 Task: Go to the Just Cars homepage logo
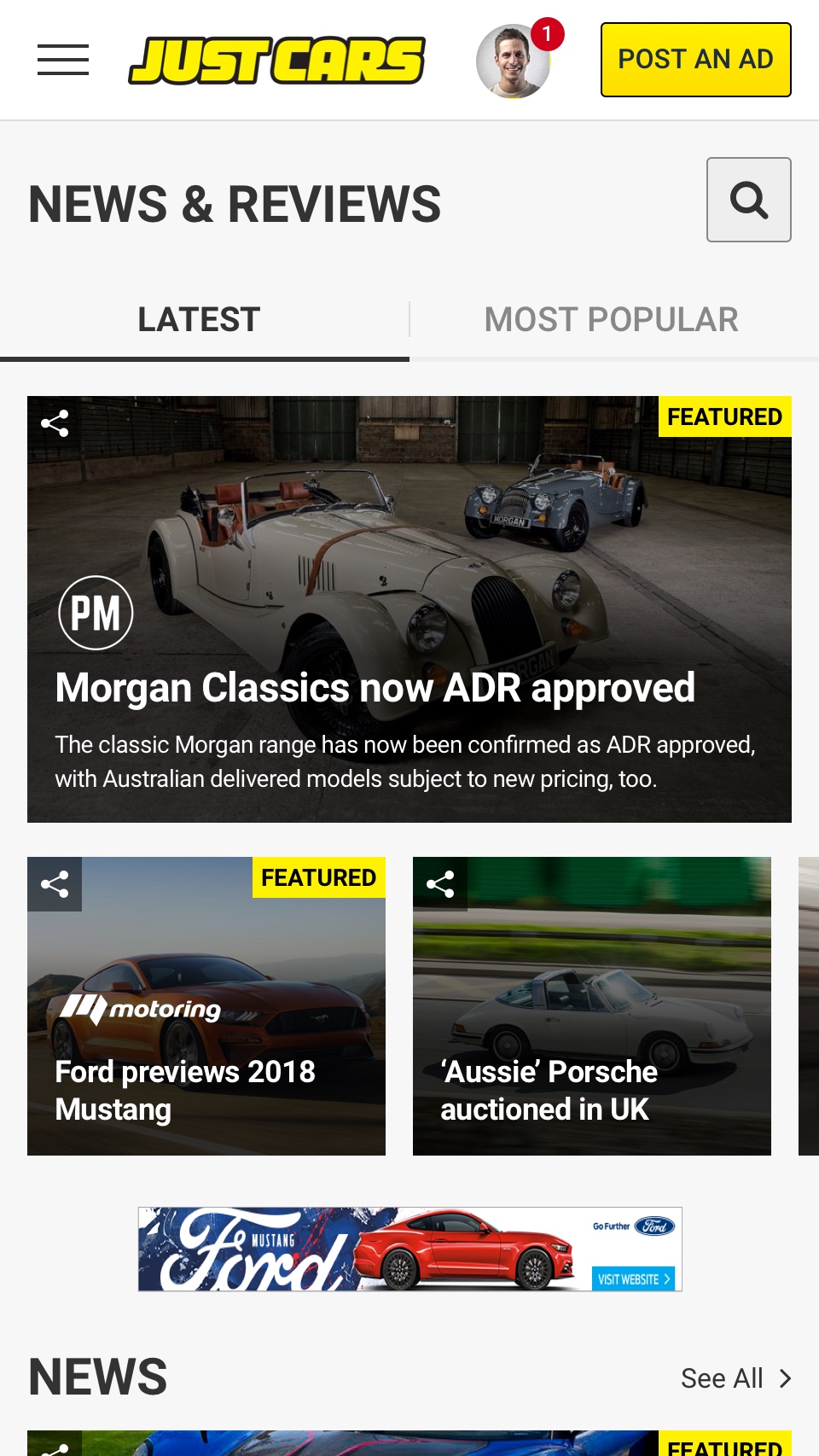tap(276, 61)
